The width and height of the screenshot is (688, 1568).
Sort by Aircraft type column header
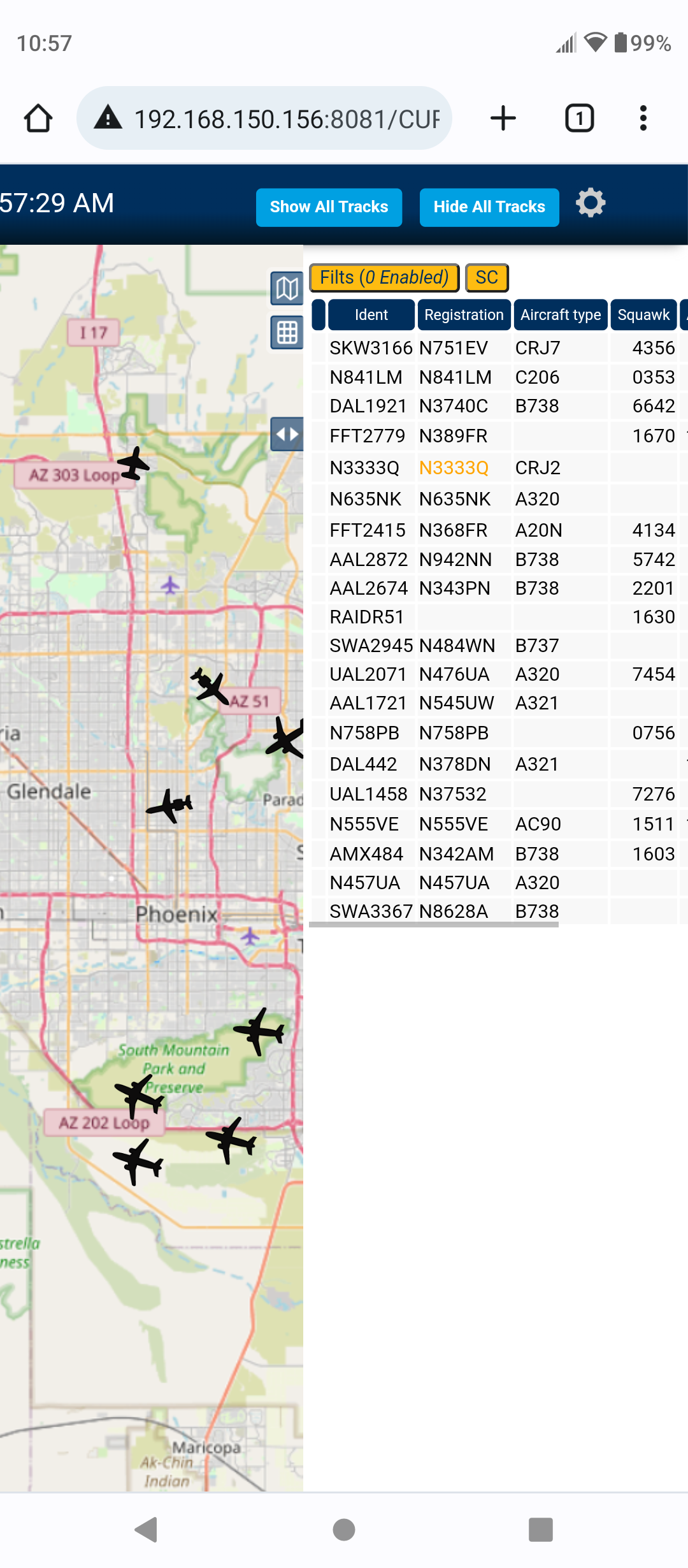[561, 315]
